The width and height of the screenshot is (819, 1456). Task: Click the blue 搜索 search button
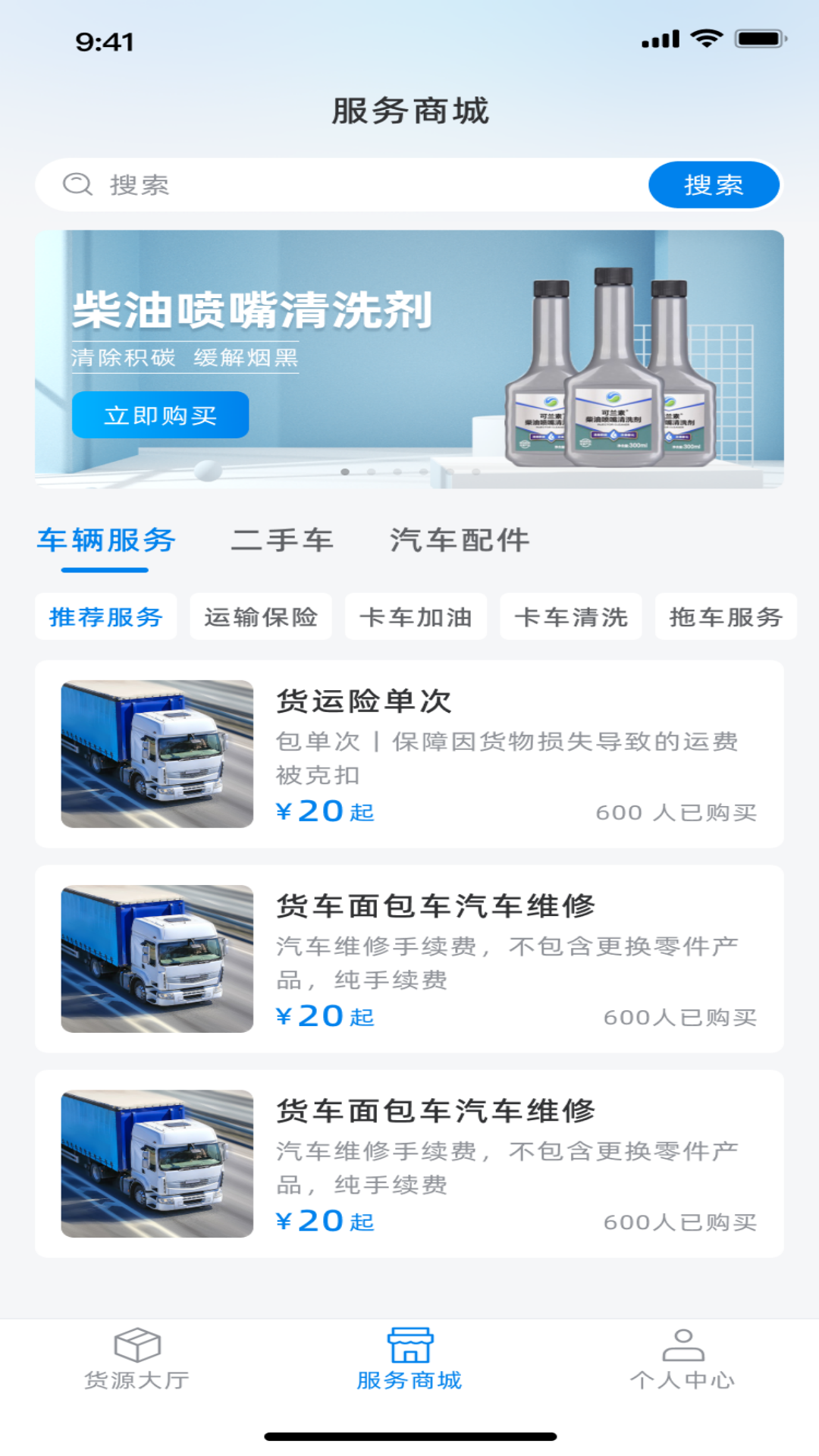(x=713, y=184)
